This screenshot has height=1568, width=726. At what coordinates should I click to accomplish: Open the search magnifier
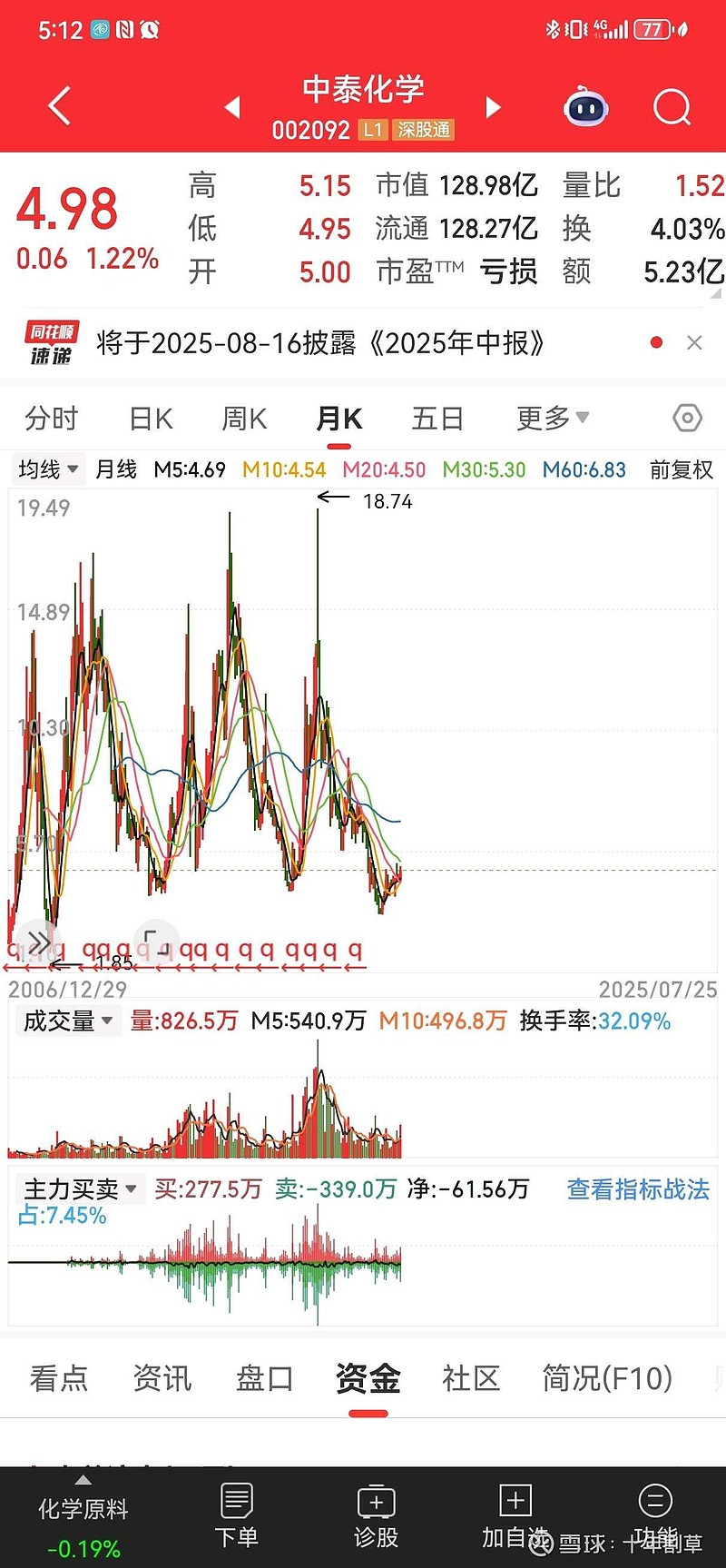672,107
